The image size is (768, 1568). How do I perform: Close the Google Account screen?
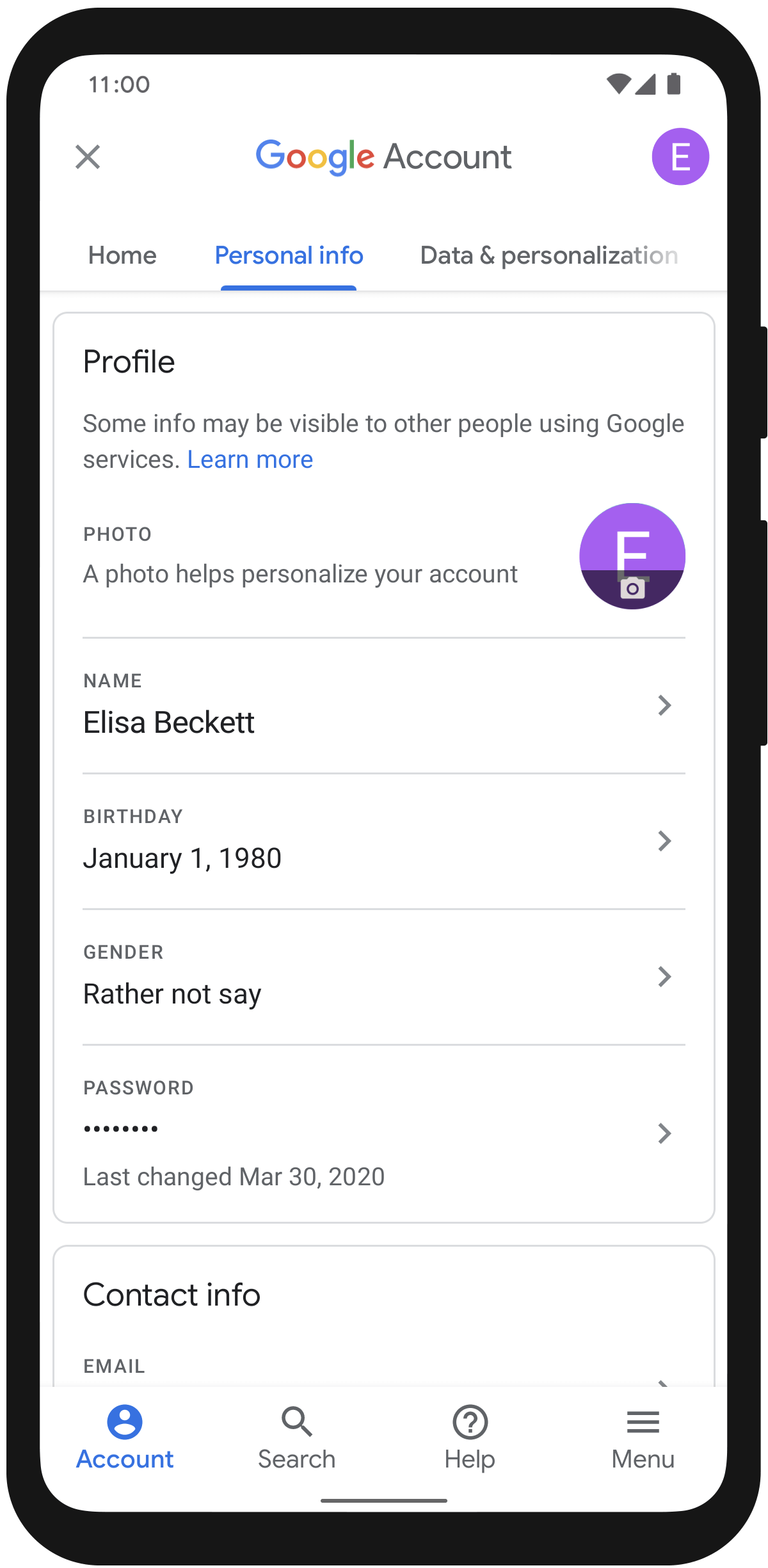coord(88,157)
